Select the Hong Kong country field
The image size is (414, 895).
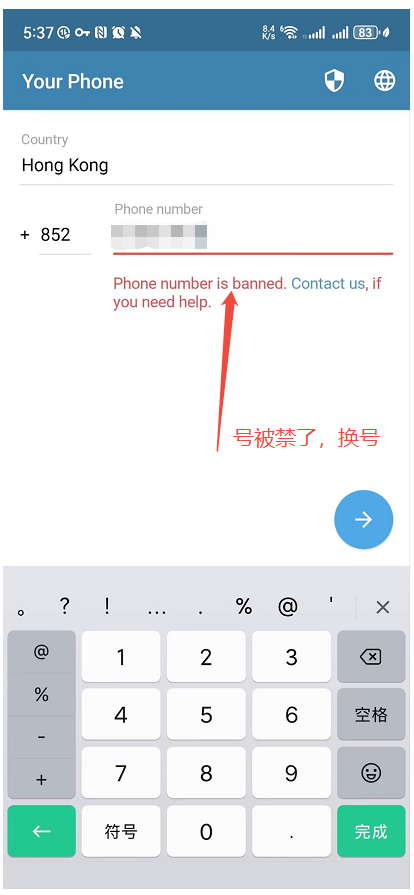[206, 166]
